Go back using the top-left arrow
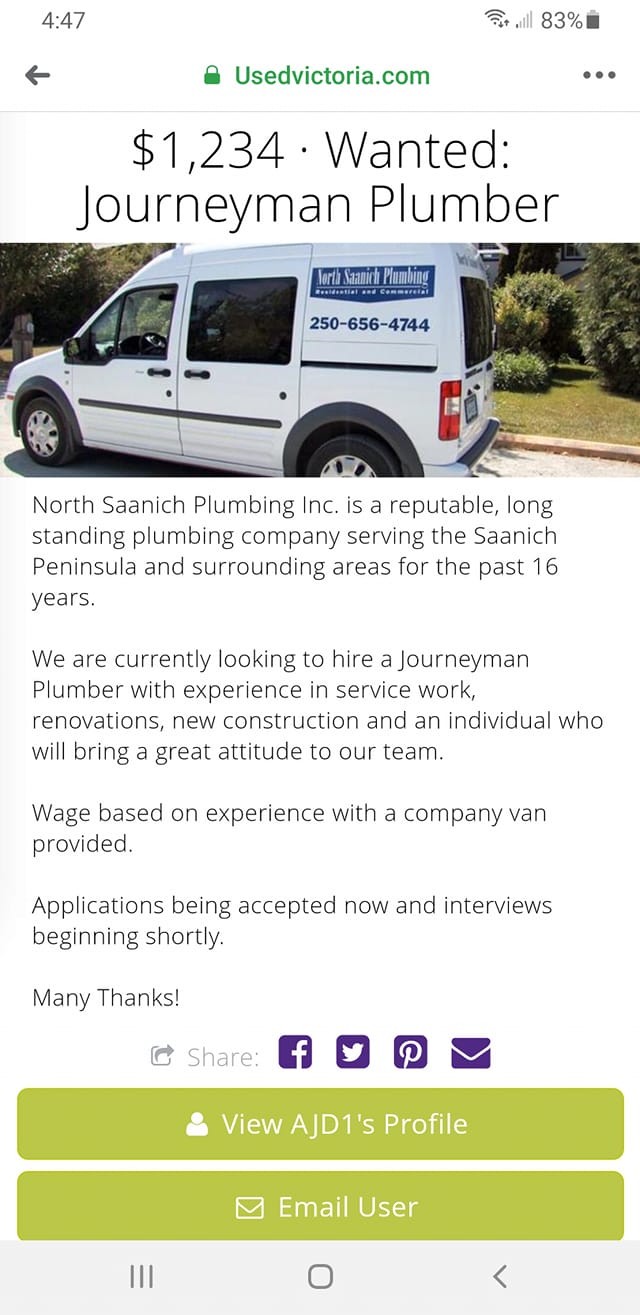 [37, 75]
